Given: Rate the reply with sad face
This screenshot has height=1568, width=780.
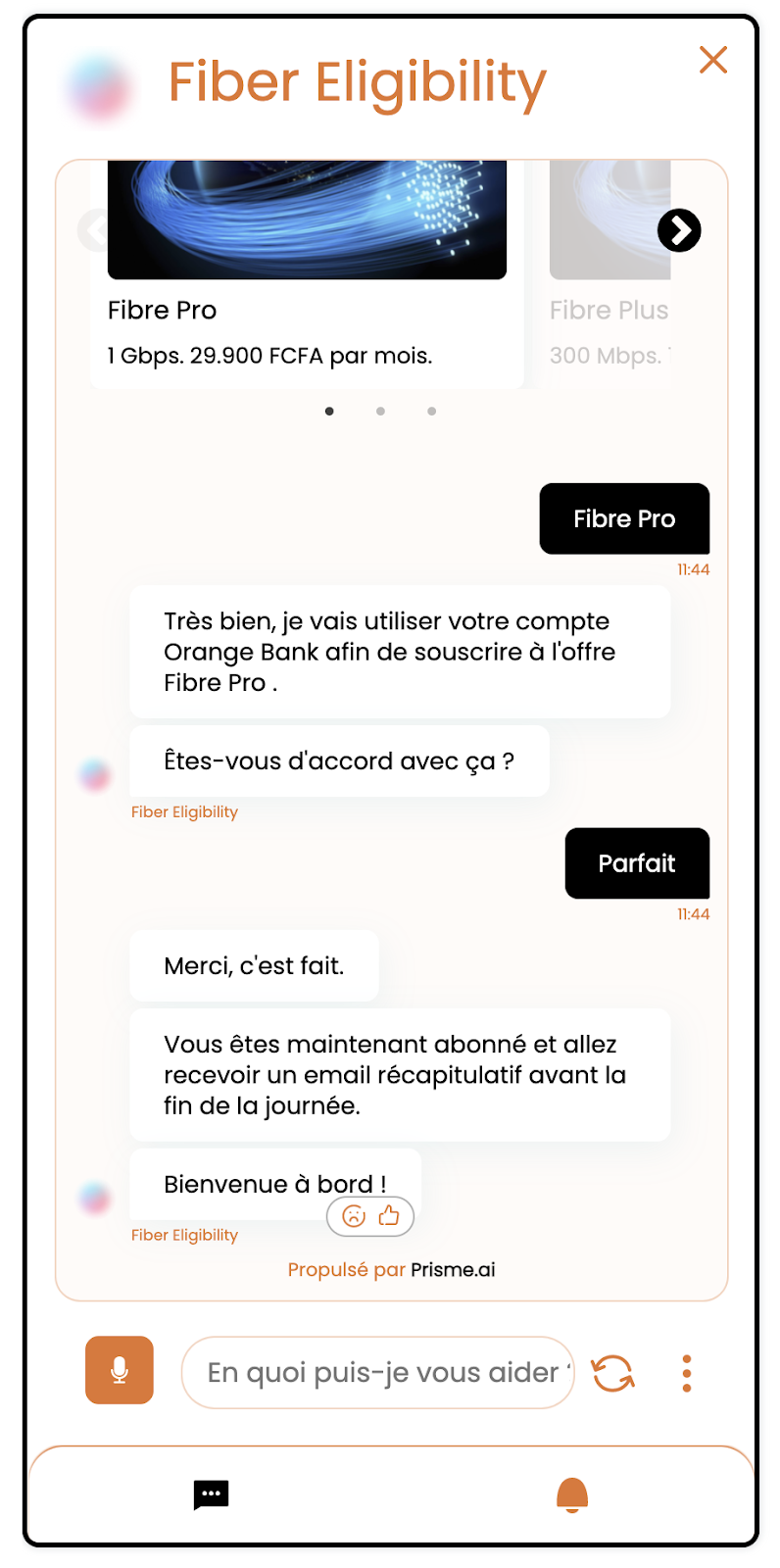Looking at the screenshot, I should point(353,1216).
